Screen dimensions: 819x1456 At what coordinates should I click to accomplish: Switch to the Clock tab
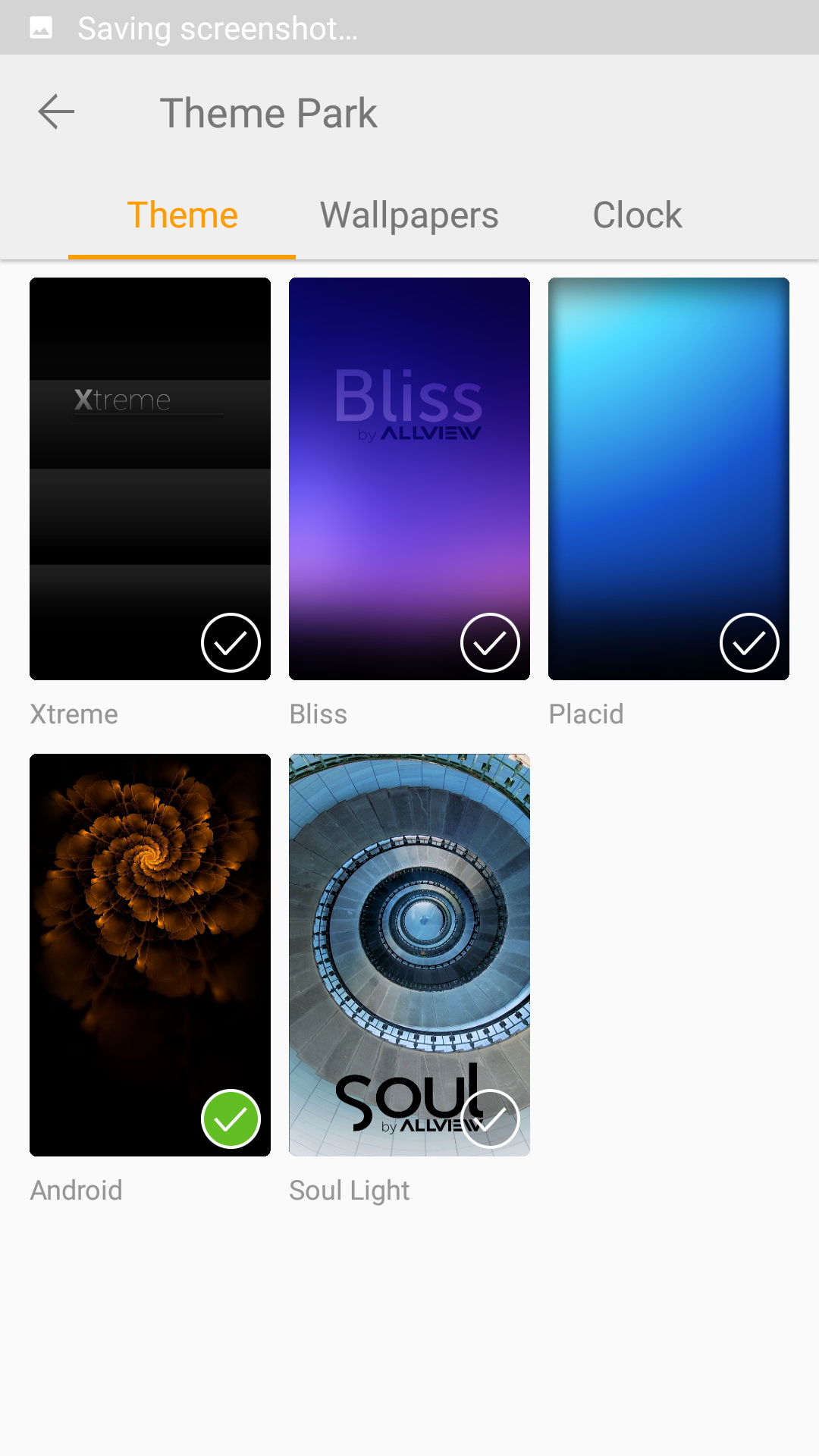pos(637,215)
